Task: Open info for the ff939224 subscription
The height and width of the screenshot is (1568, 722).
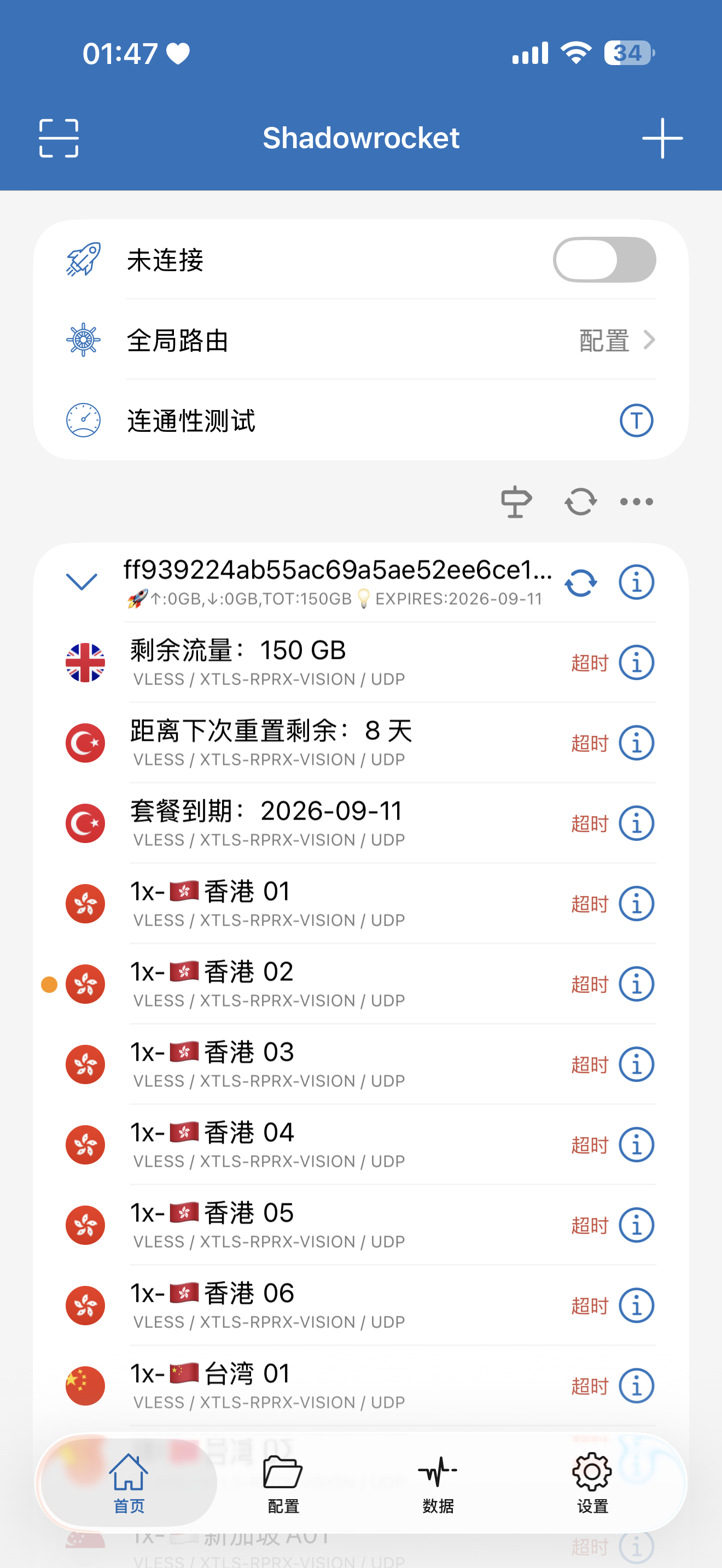Action: (x=636, y=582)
